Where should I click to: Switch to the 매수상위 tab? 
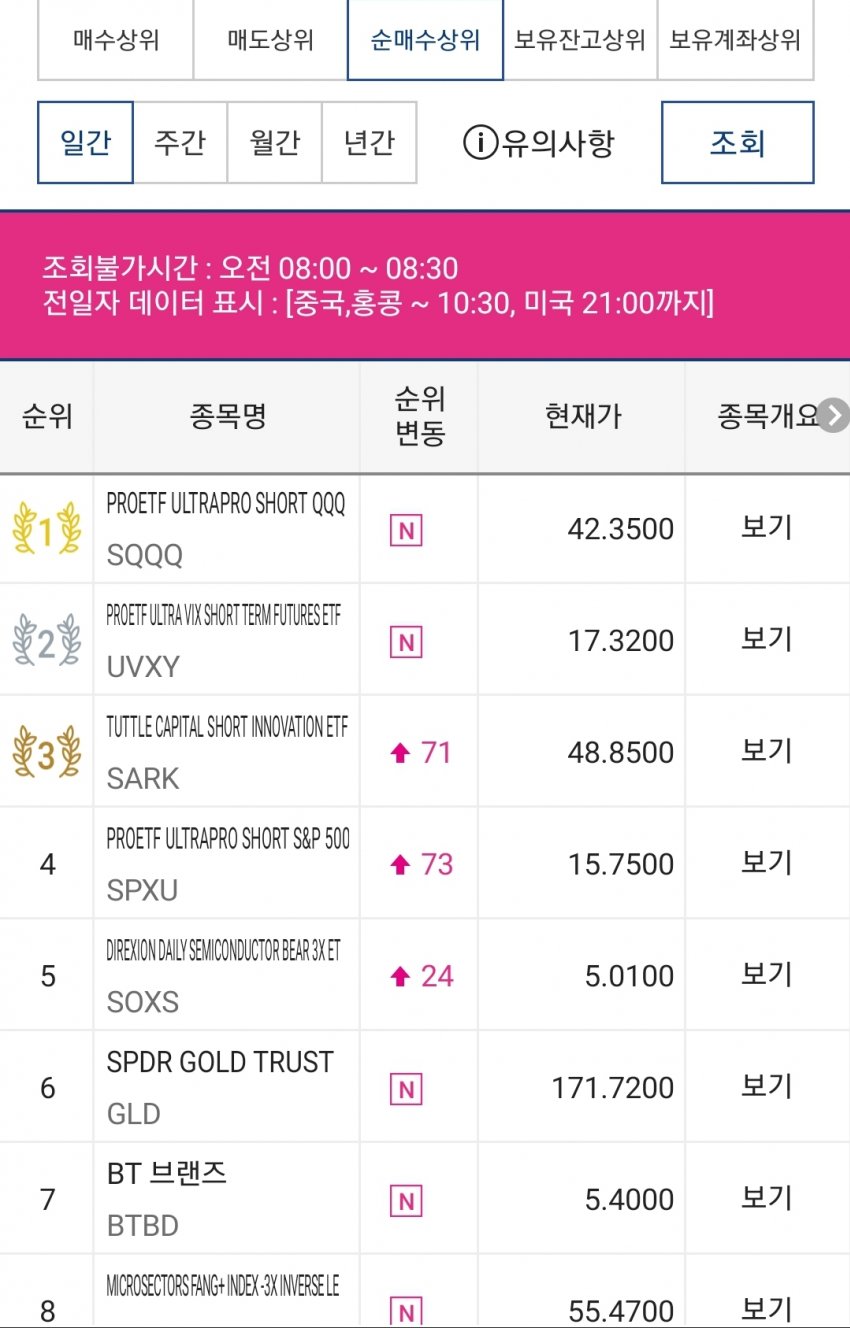(x=116, y=41)
